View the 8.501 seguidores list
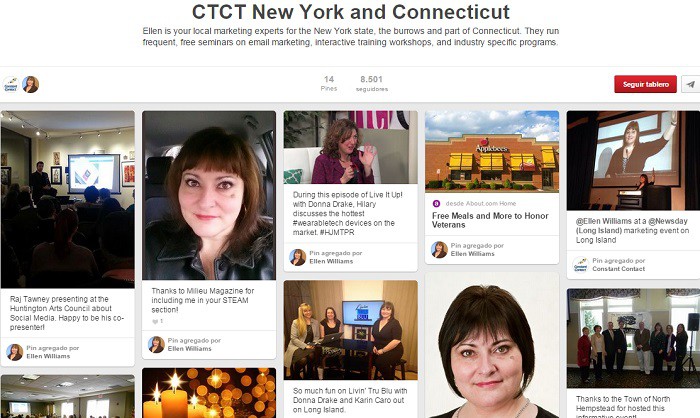 click(x=371, y=84)
